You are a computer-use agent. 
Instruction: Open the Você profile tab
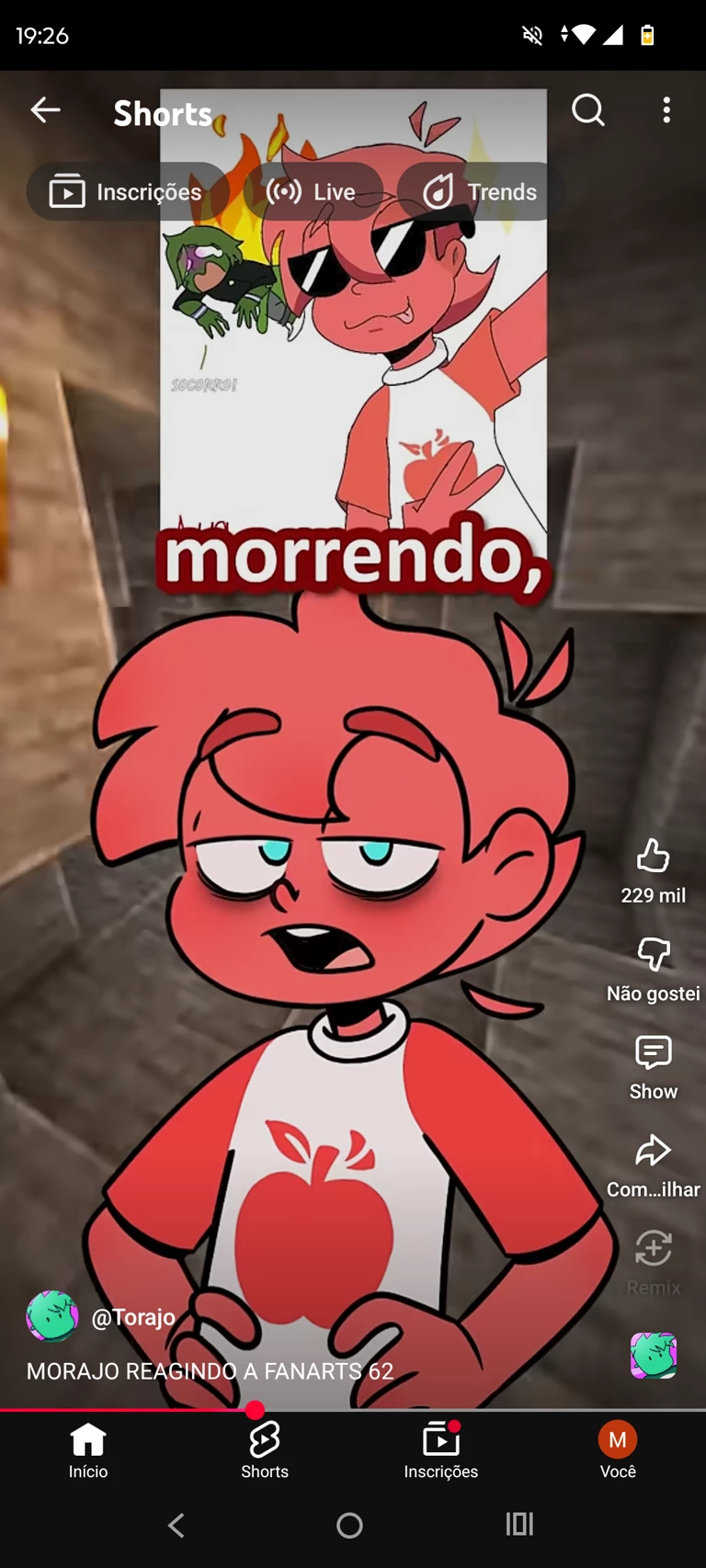618,1450
